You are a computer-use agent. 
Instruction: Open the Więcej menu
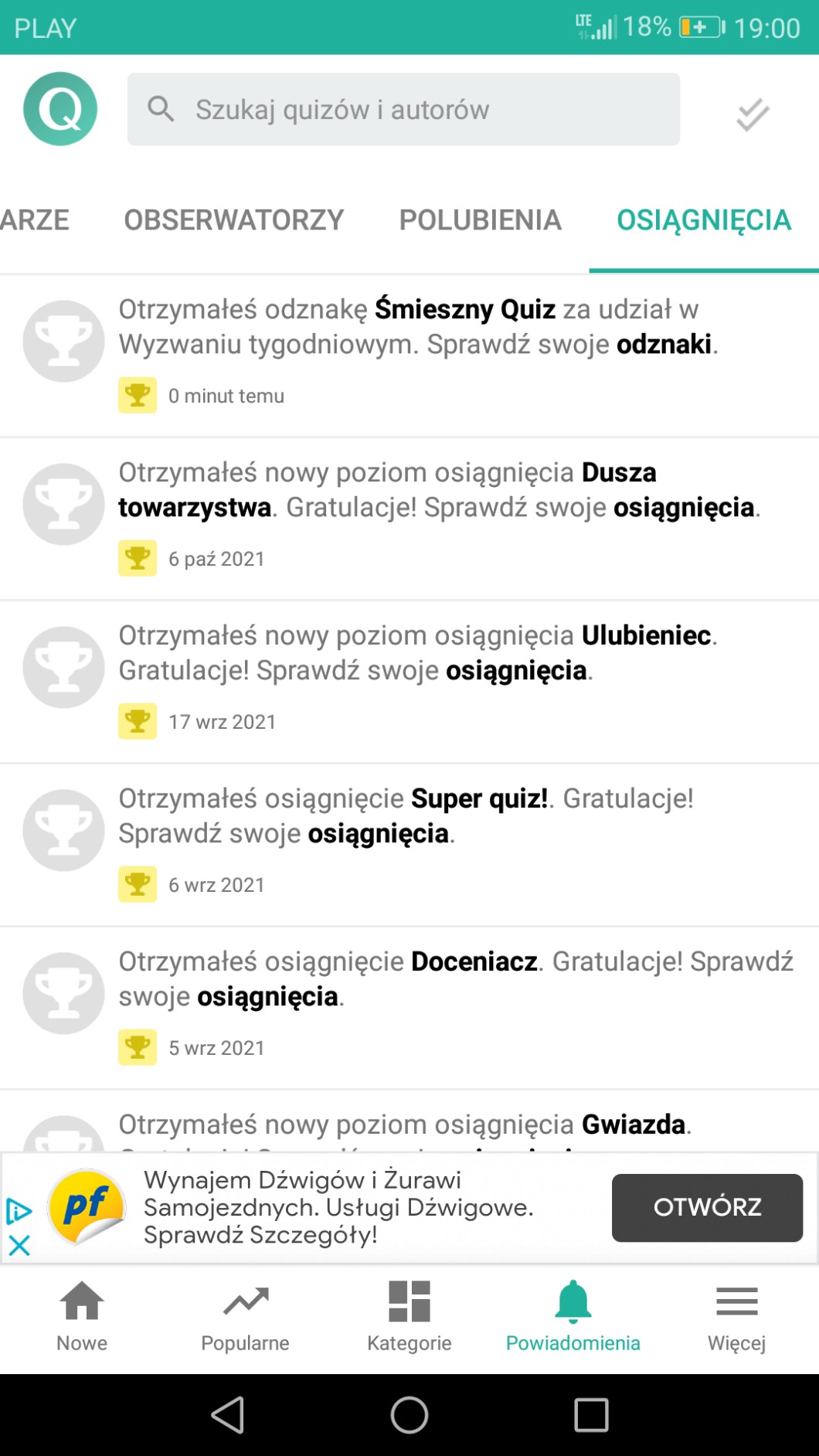[736, 1316]
